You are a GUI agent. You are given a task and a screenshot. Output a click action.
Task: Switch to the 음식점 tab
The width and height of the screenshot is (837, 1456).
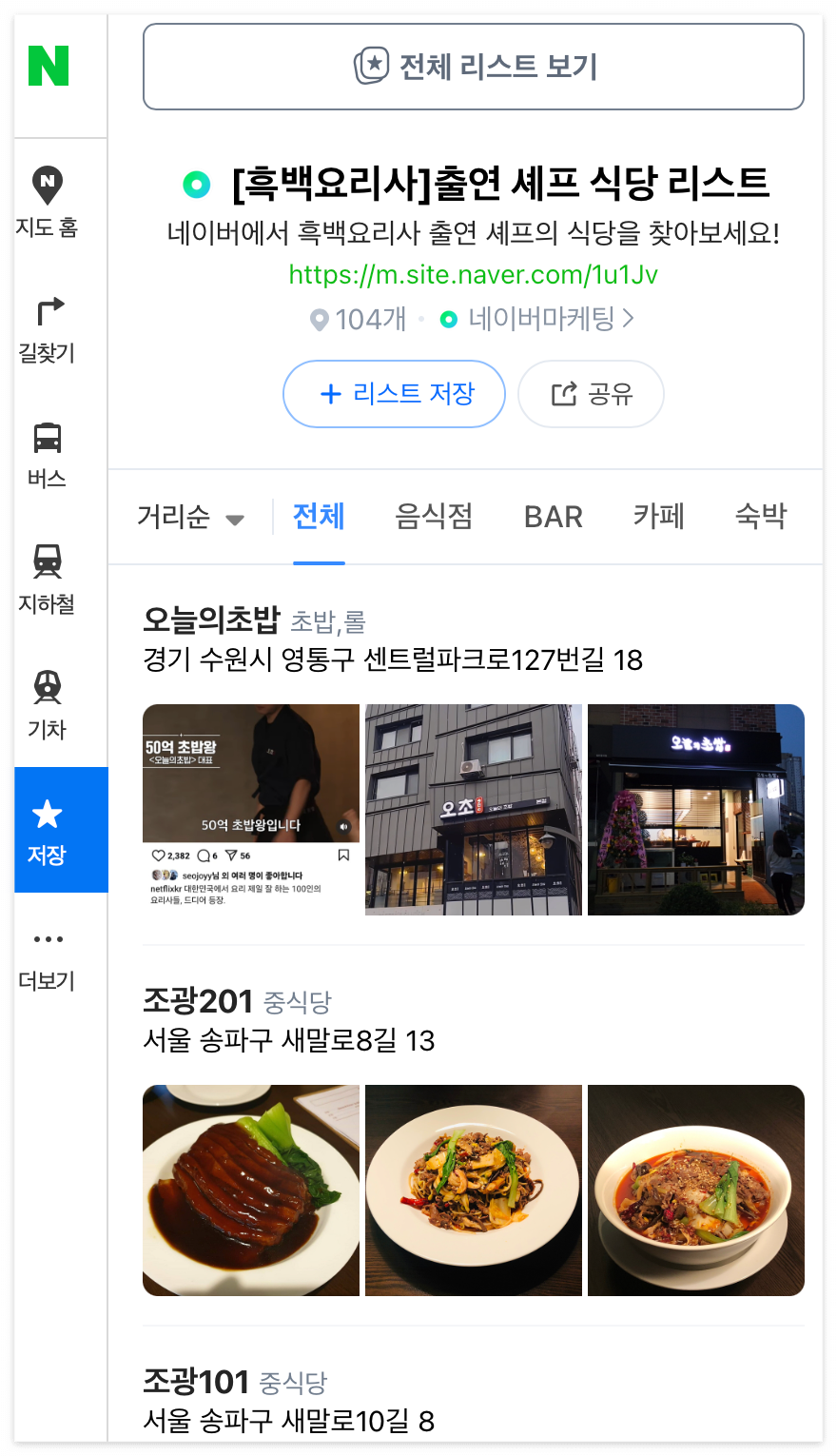pos(433,517)
